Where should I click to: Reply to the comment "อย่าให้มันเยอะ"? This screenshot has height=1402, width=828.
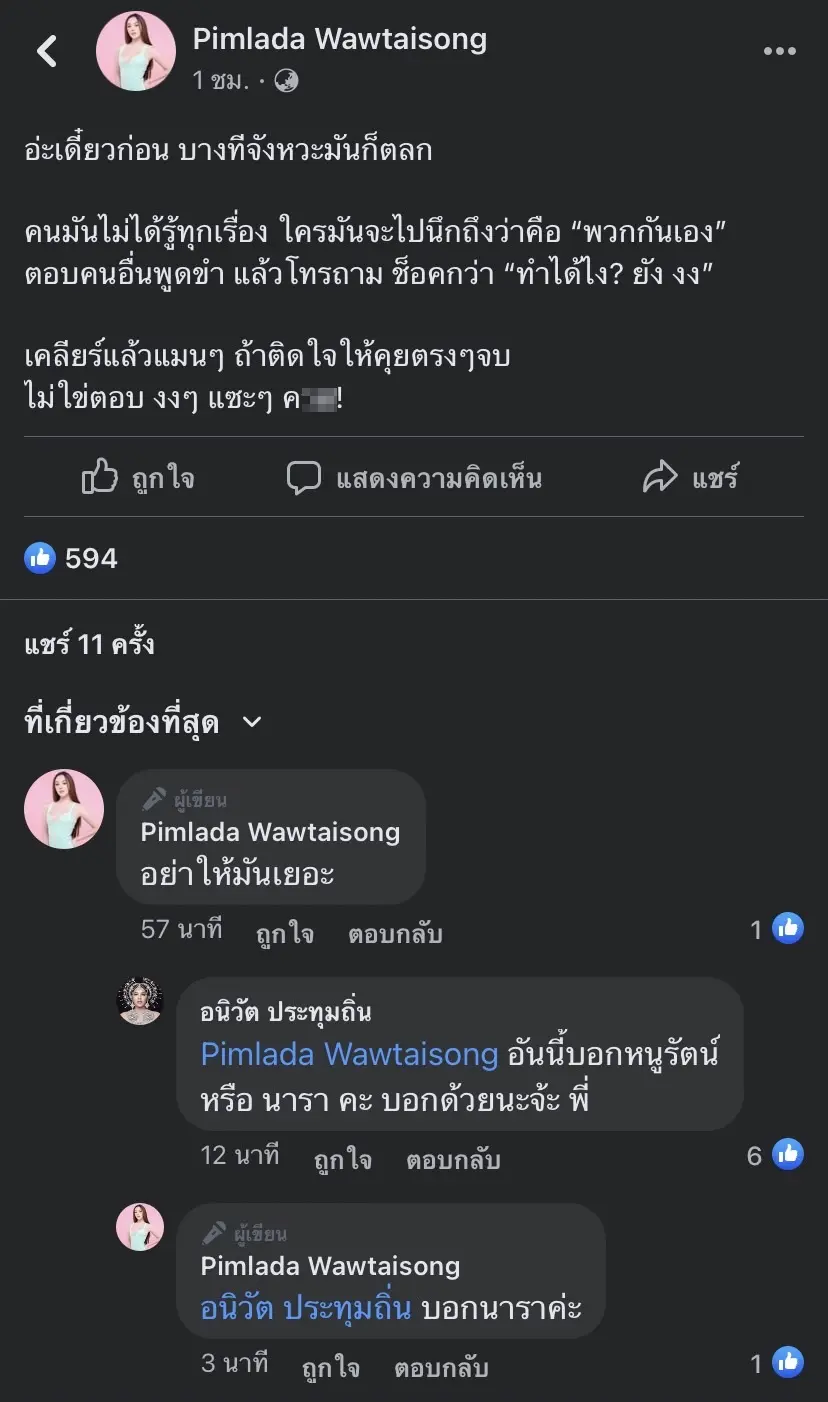(x=394, y=934)
